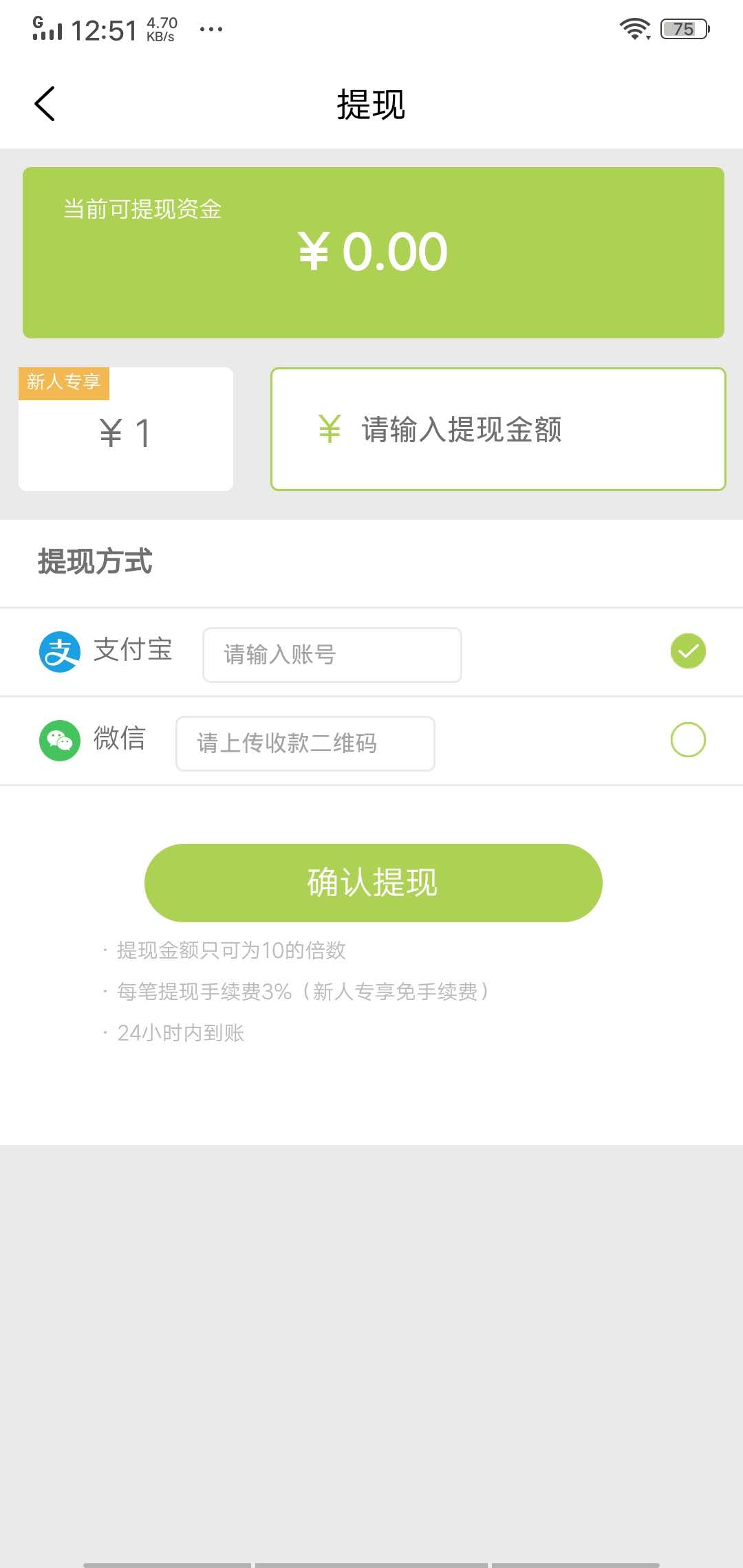Viewport: 743px width, 1568px height.
Task: Open the 请上传收款二维码 upload field
Action: pos(305,743)
